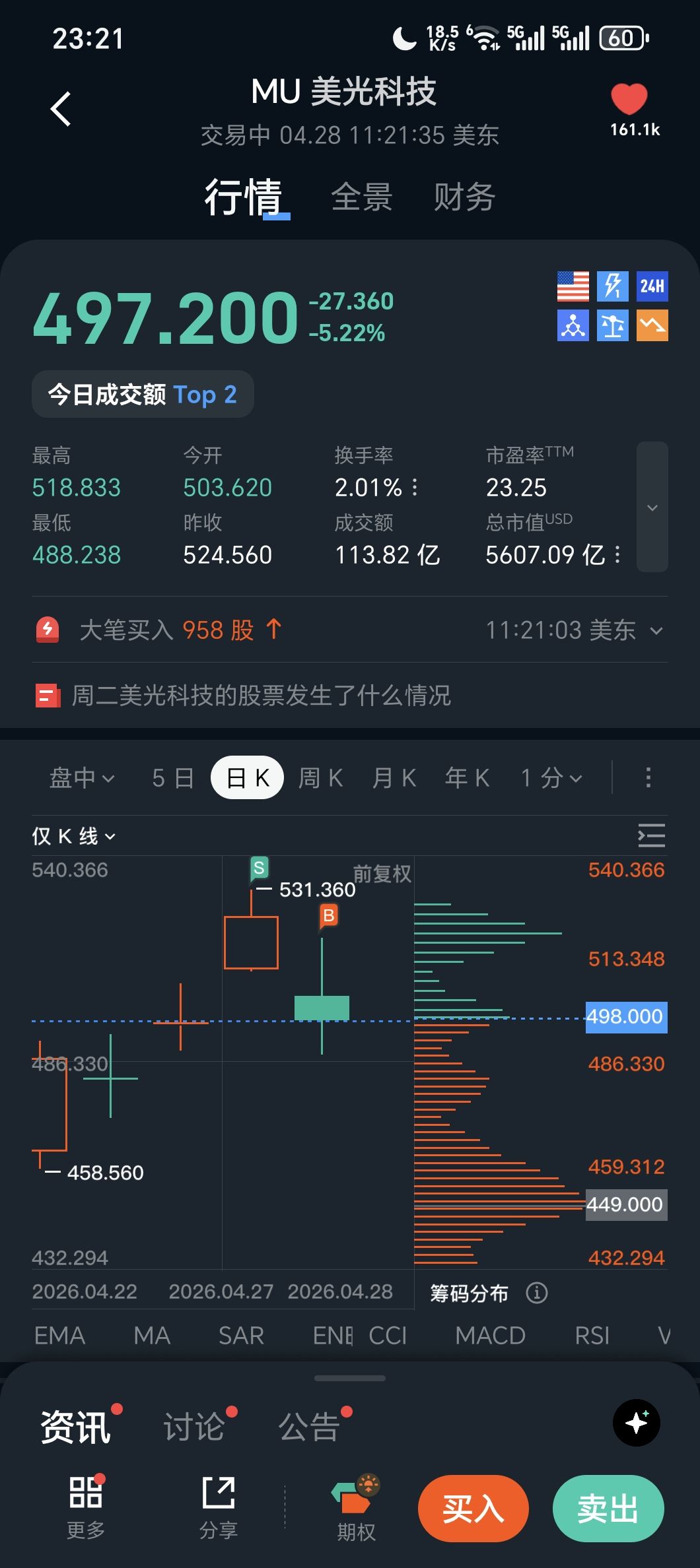Expand the quote details chevron panel
Viewport: 700px width, 1568px height.
pos(652,507)
